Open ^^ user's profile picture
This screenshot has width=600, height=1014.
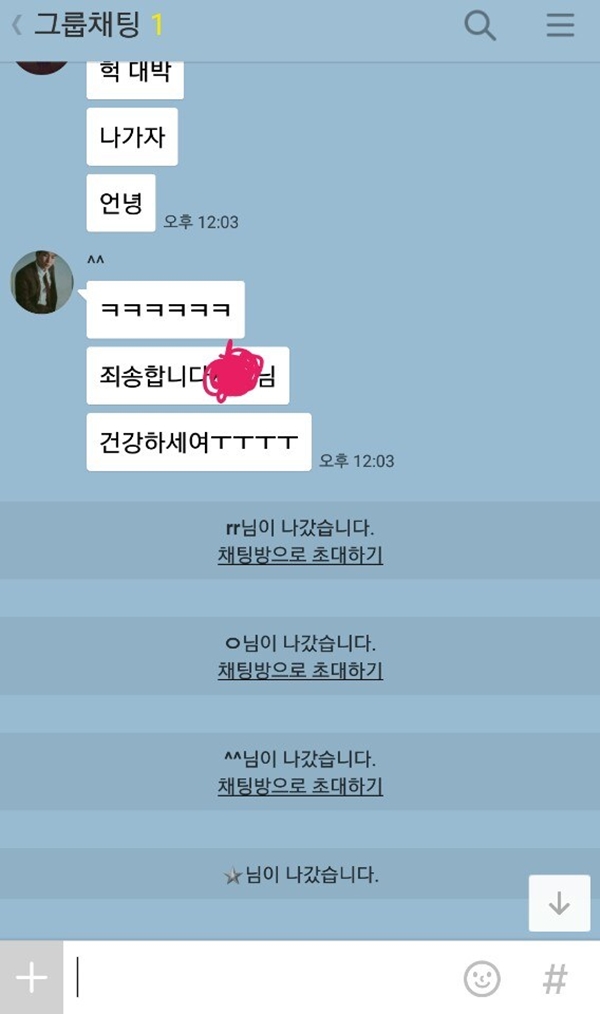(x=42, y=282)
